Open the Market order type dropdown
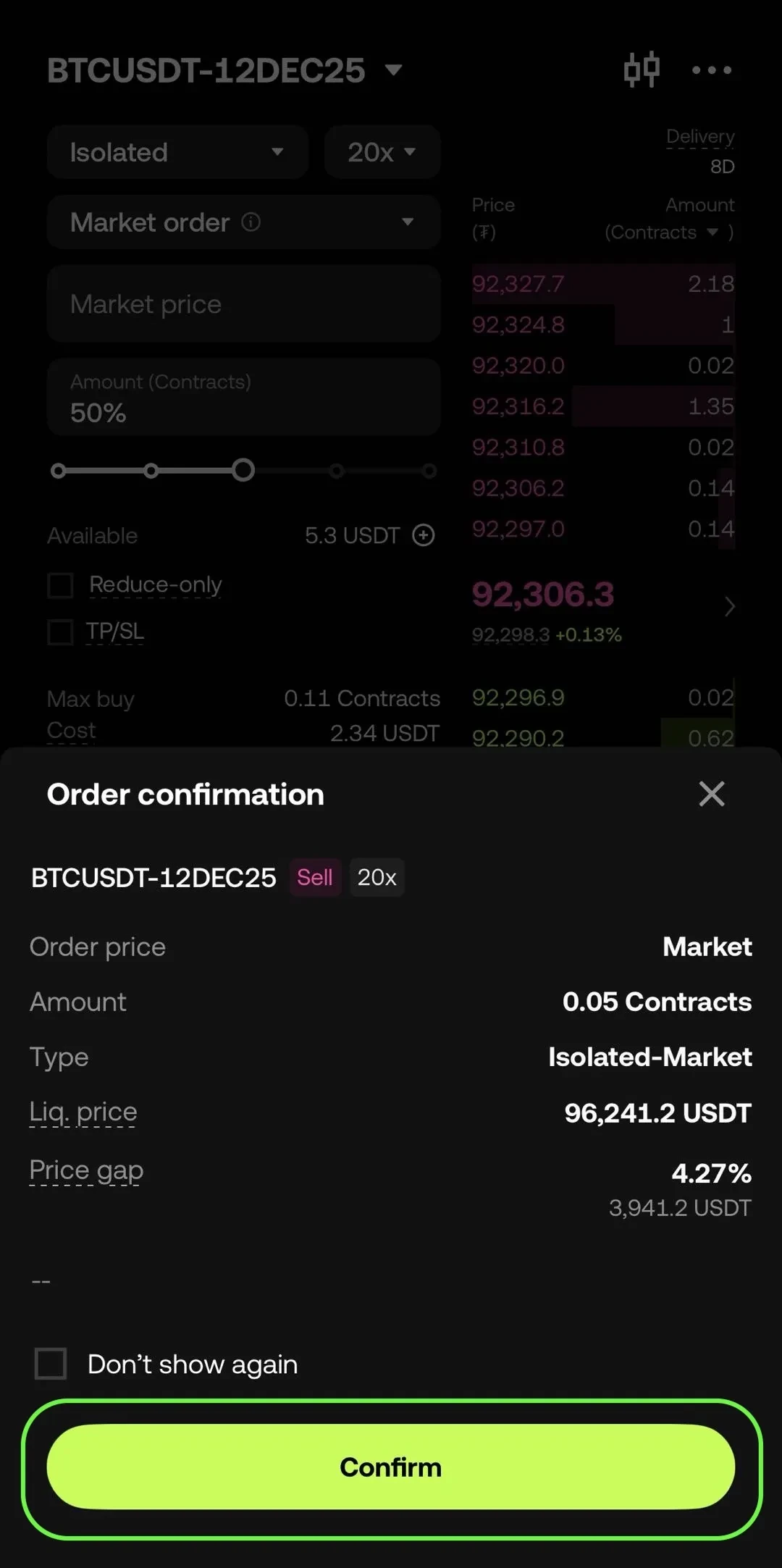The height and width of the screenshot is (1568, 782). click(243, 222)
